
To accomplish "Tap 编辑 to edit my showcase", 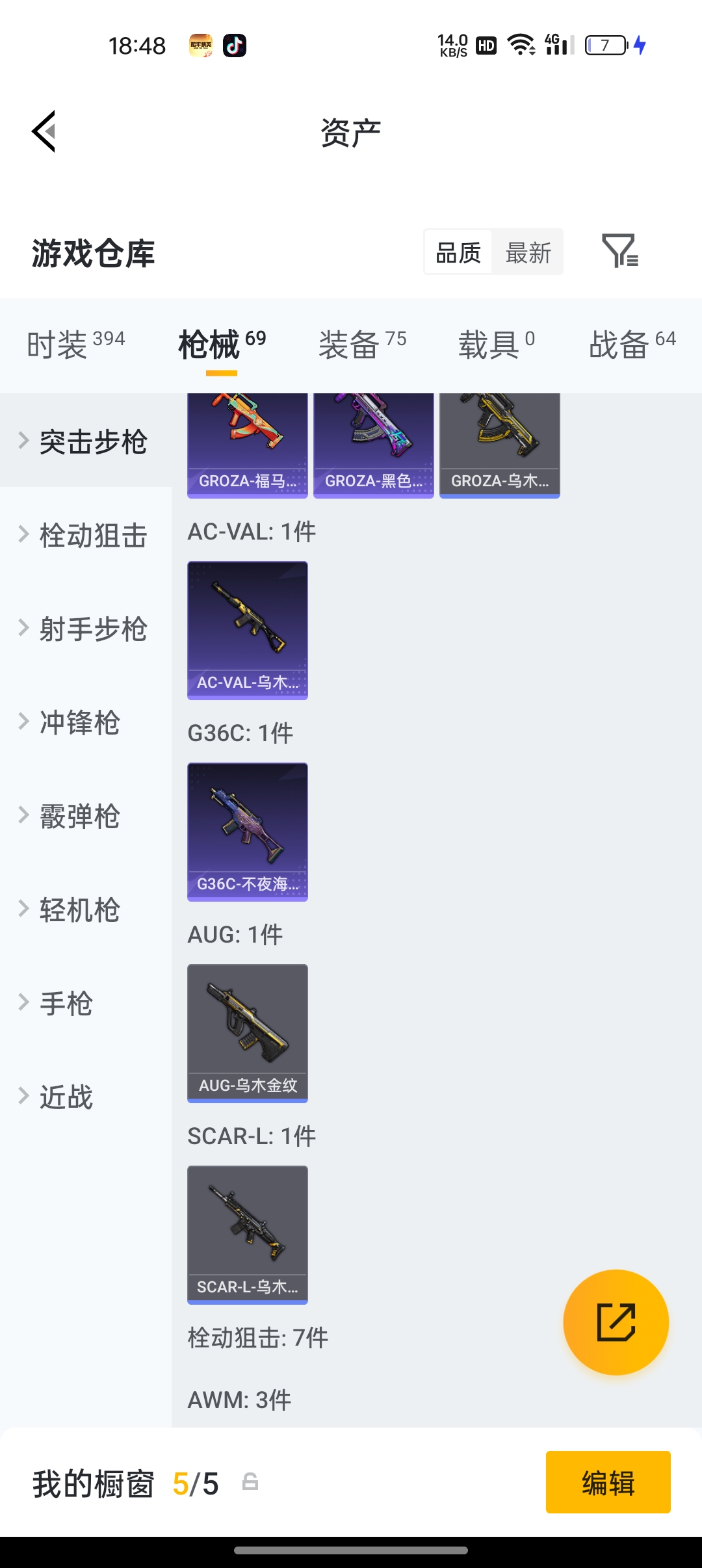I will [608, 1482].
